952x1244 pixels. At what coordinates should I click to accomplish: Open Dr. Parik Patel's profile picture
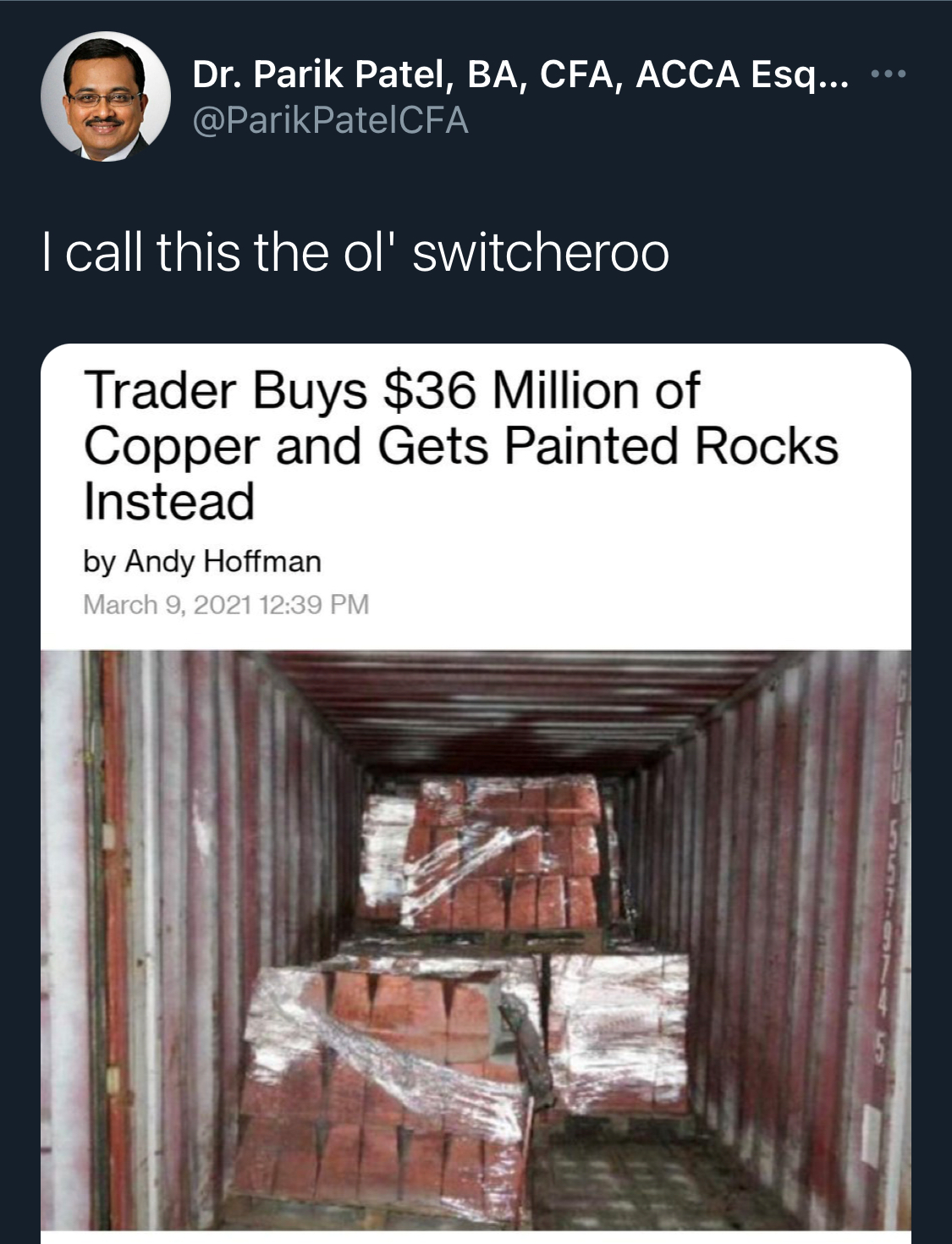(x=105, y=97)
